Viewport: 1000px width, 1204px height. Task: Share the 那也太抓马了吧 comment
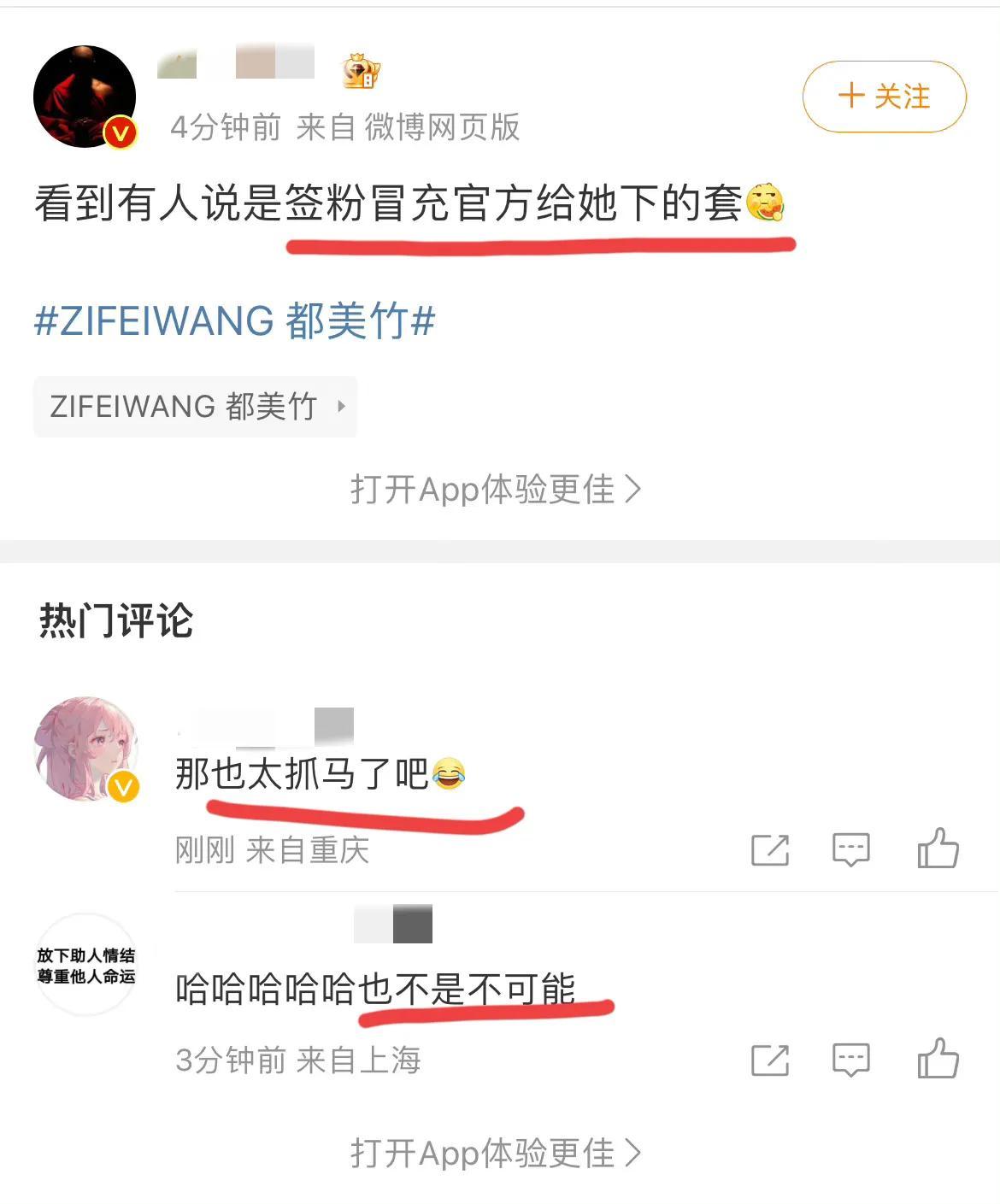[x=769, y=849]
